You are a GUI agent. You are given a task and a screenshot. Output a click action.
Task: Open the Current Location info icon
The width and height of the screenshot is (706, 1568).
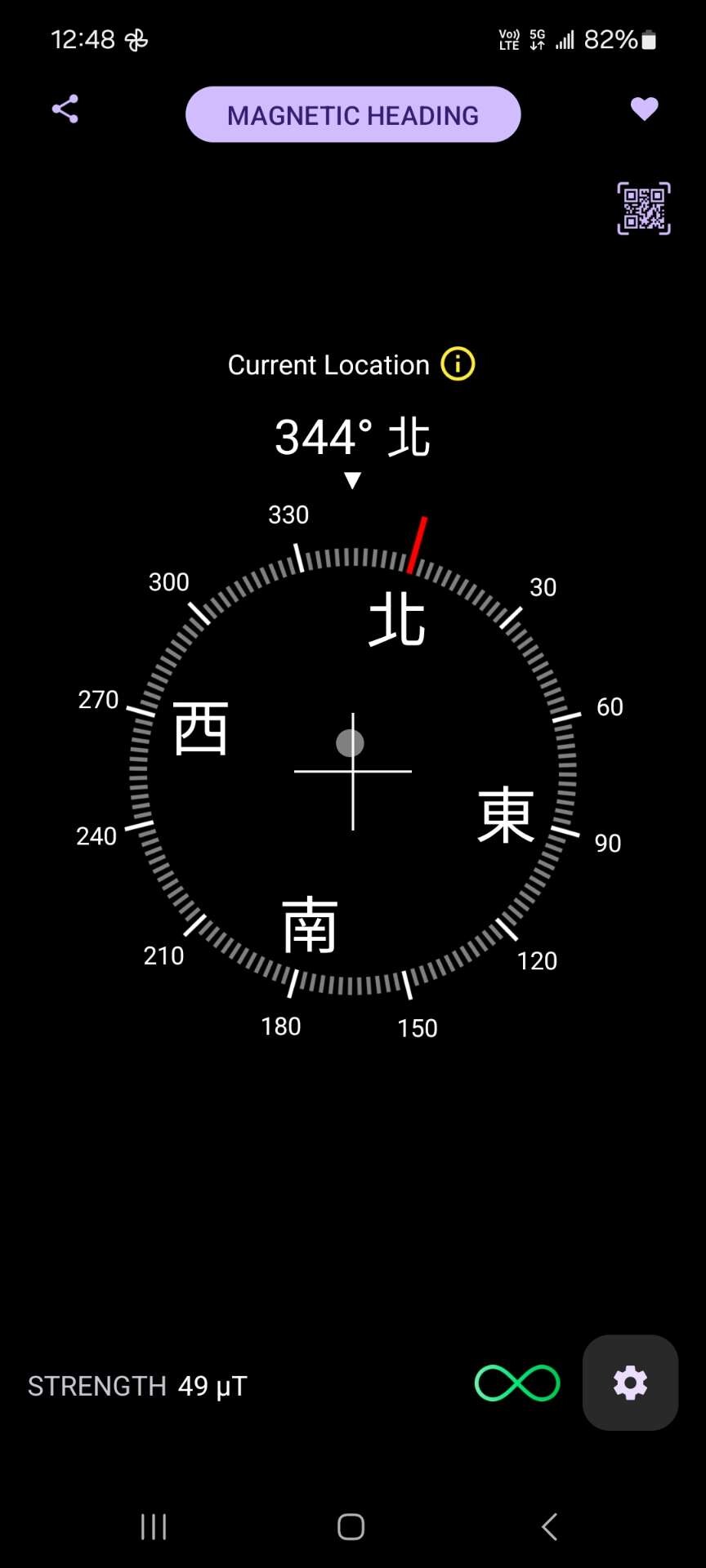click(458, 364)
